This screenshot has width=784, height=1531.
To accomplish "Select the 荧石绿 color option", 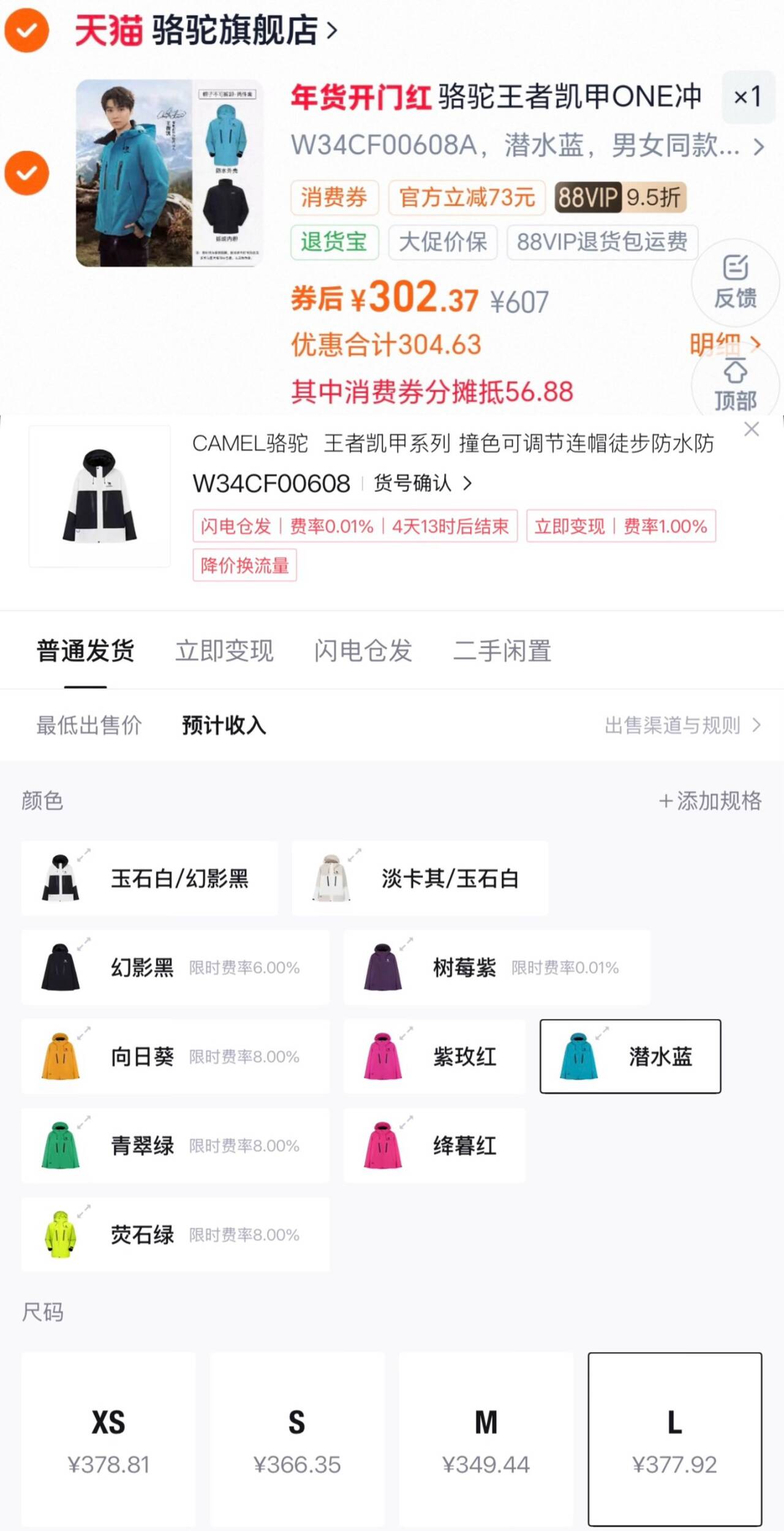I will (x=175, y=1234).
